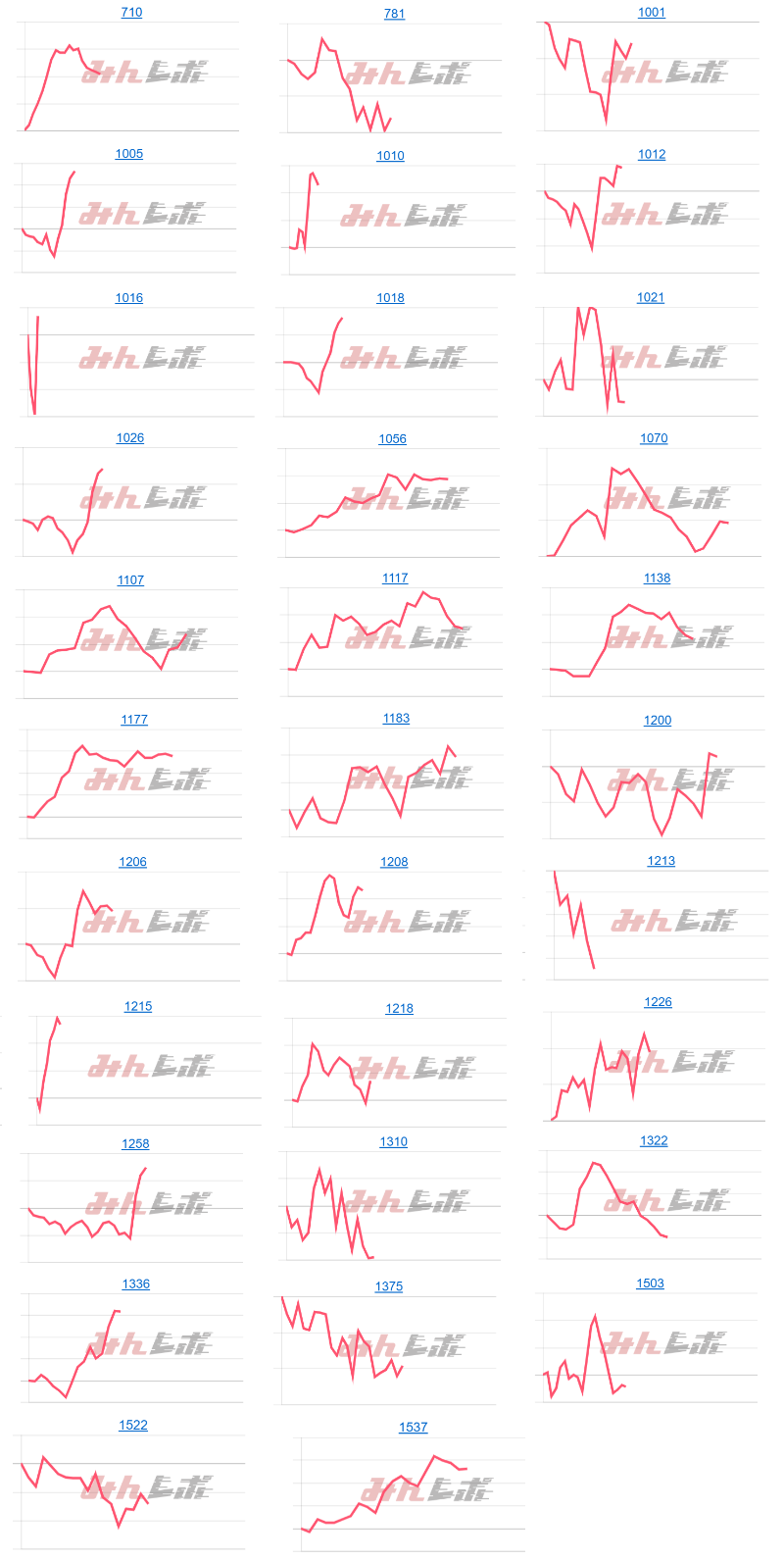View details for number 1503
Image resolution: width=784 pixels, height=1560 pixels.
[x=650, y=1283]
